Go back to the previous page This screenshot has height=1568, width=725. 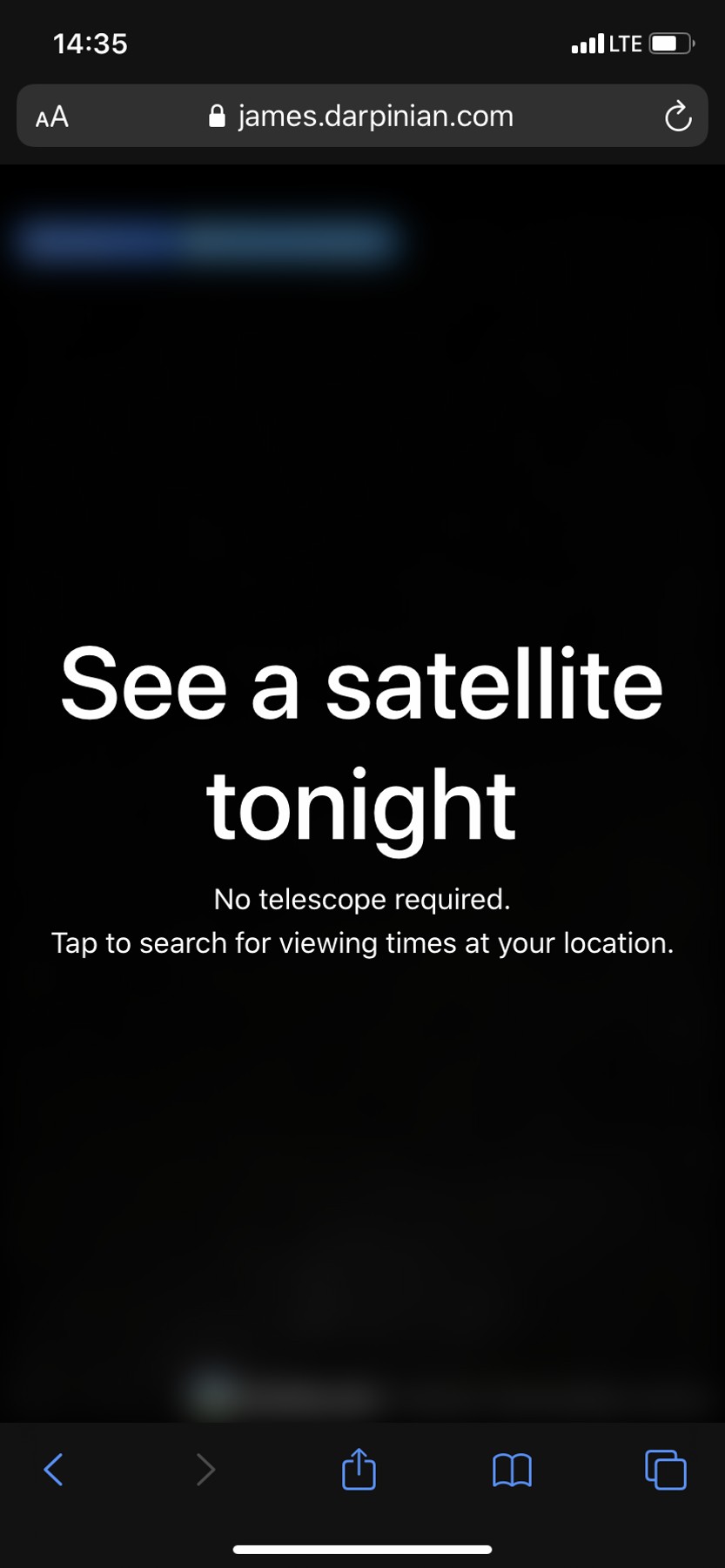[x=54, y=1470]
